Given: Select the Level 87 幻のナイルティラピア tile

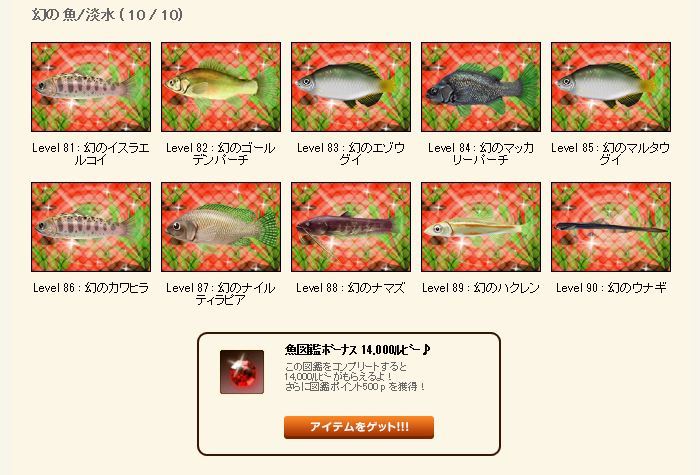Looking at the screenshot, I should point(221,228).
